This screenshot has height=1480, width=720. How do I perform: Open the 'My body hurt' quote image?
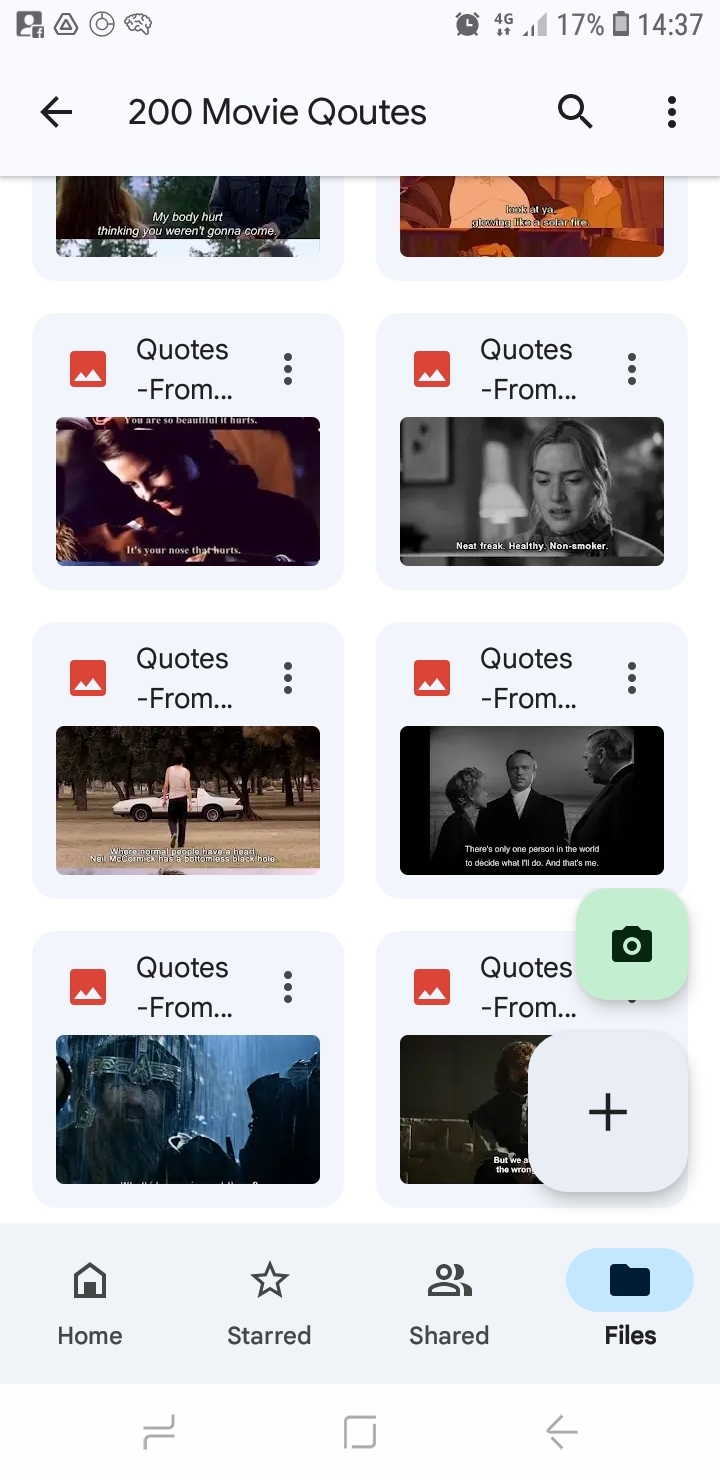click(x=188, y=215)
